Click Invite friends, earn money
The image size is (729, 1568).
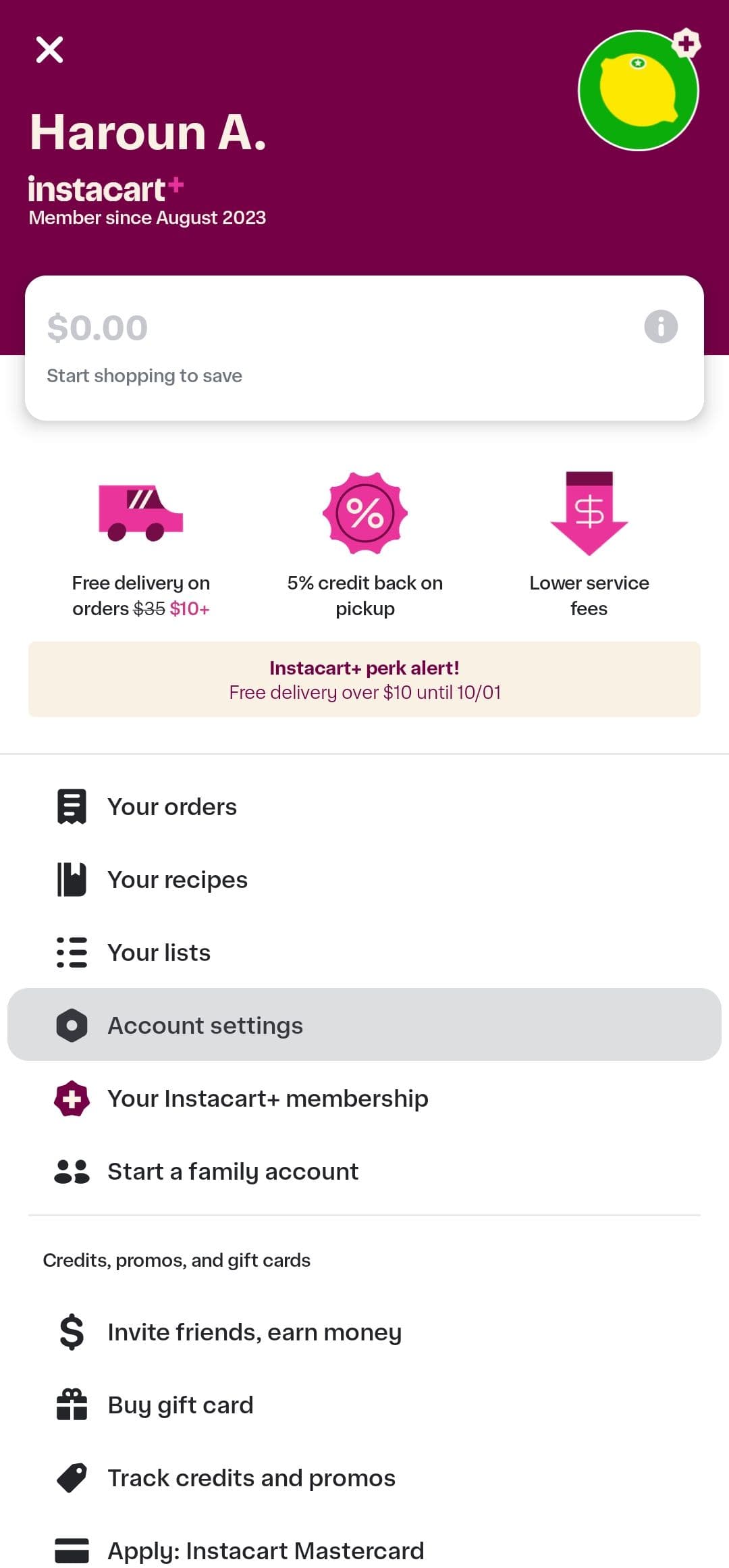254,1331
